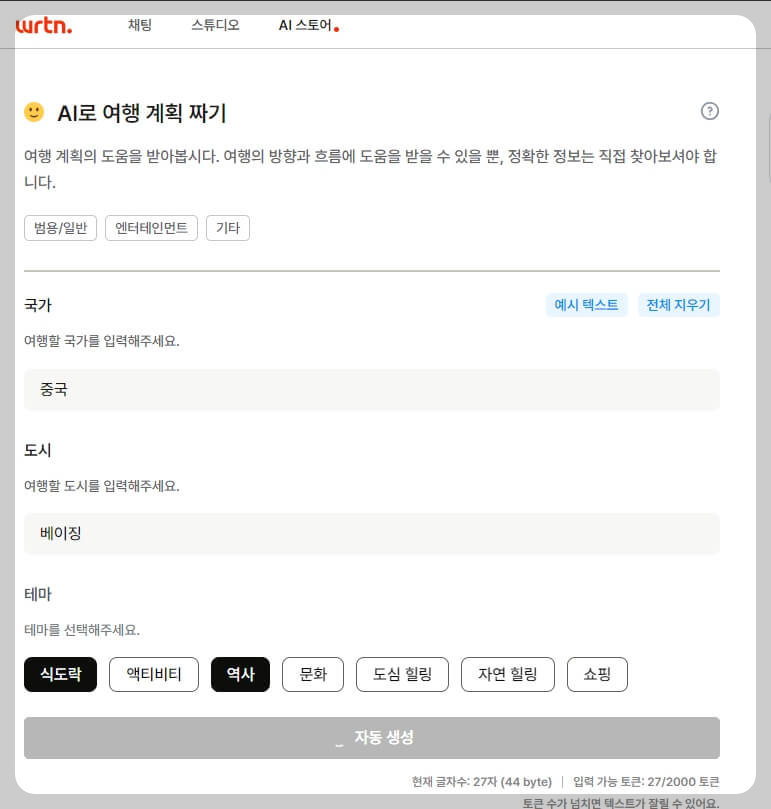The image size is (771, 809).
Task: Click the country input containing 중국
Action: (371, 389)
